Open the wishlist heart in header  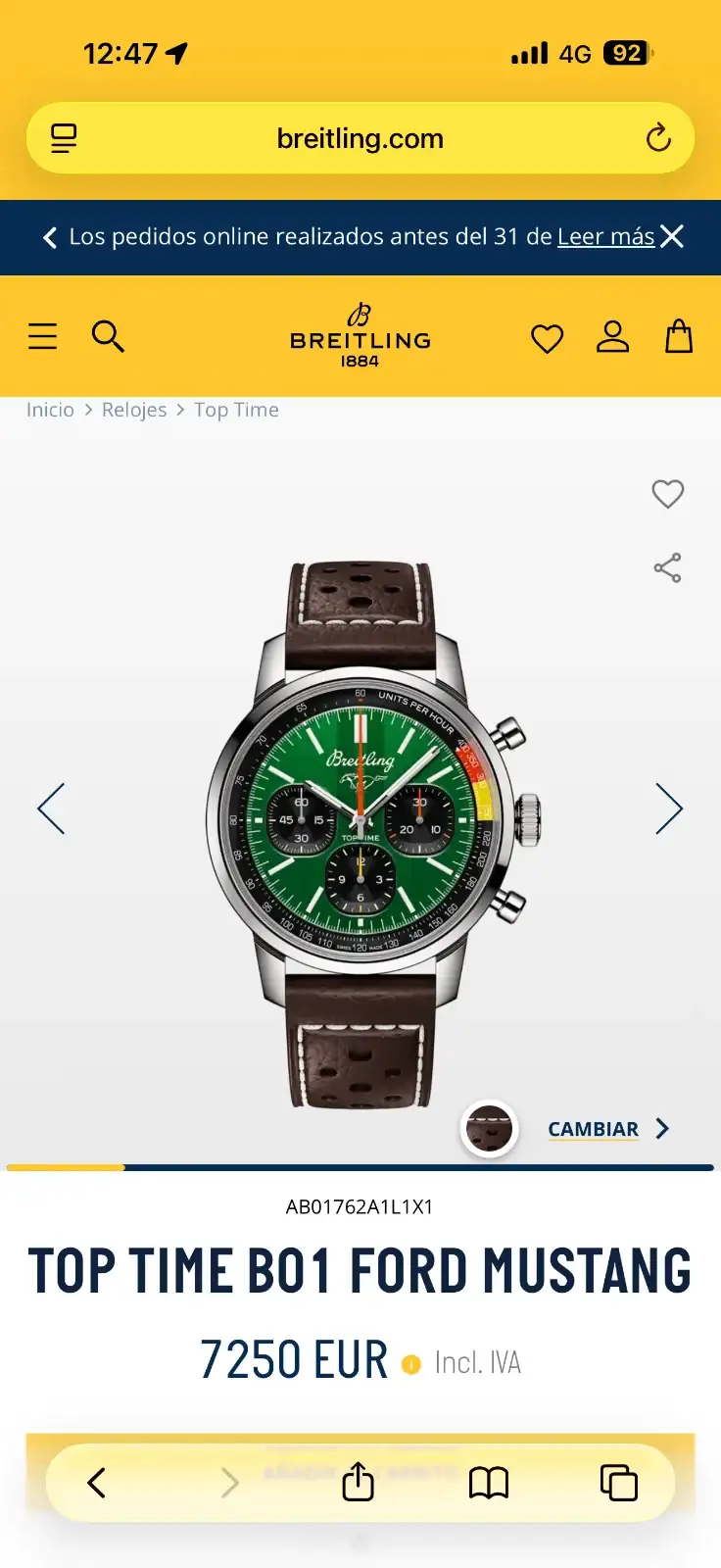[x=547, y=339]
